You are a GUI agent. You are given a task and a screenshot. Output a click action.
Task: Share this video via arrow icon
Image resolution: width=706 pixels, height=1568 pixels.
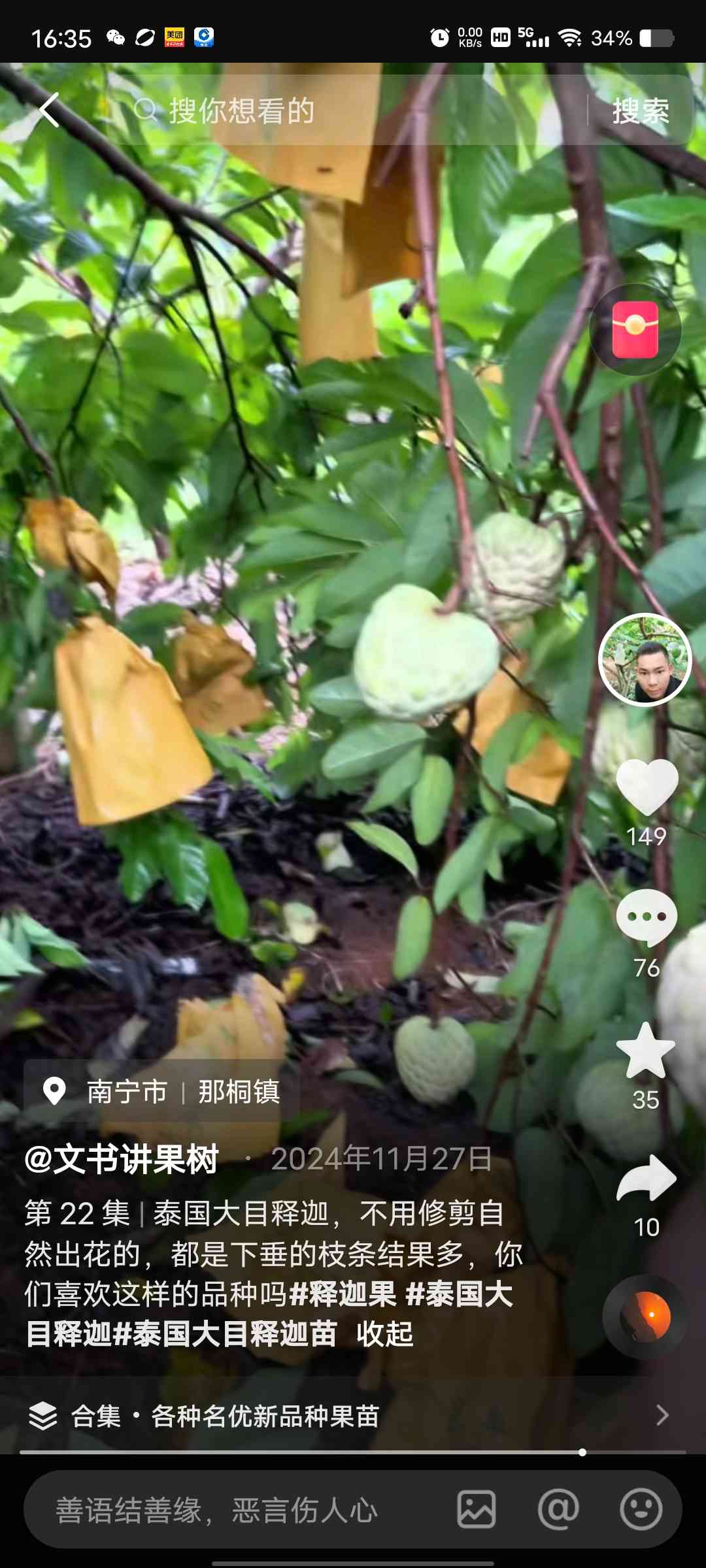click(647, 1179)
